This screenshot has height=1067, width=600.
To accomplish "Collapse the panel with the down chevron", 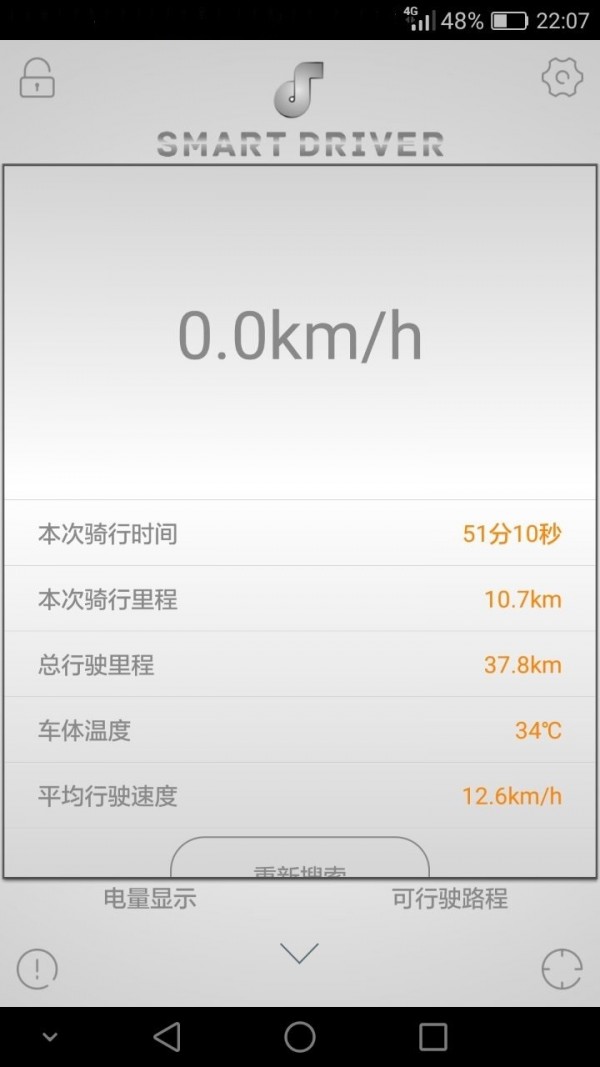I will 299,953.
